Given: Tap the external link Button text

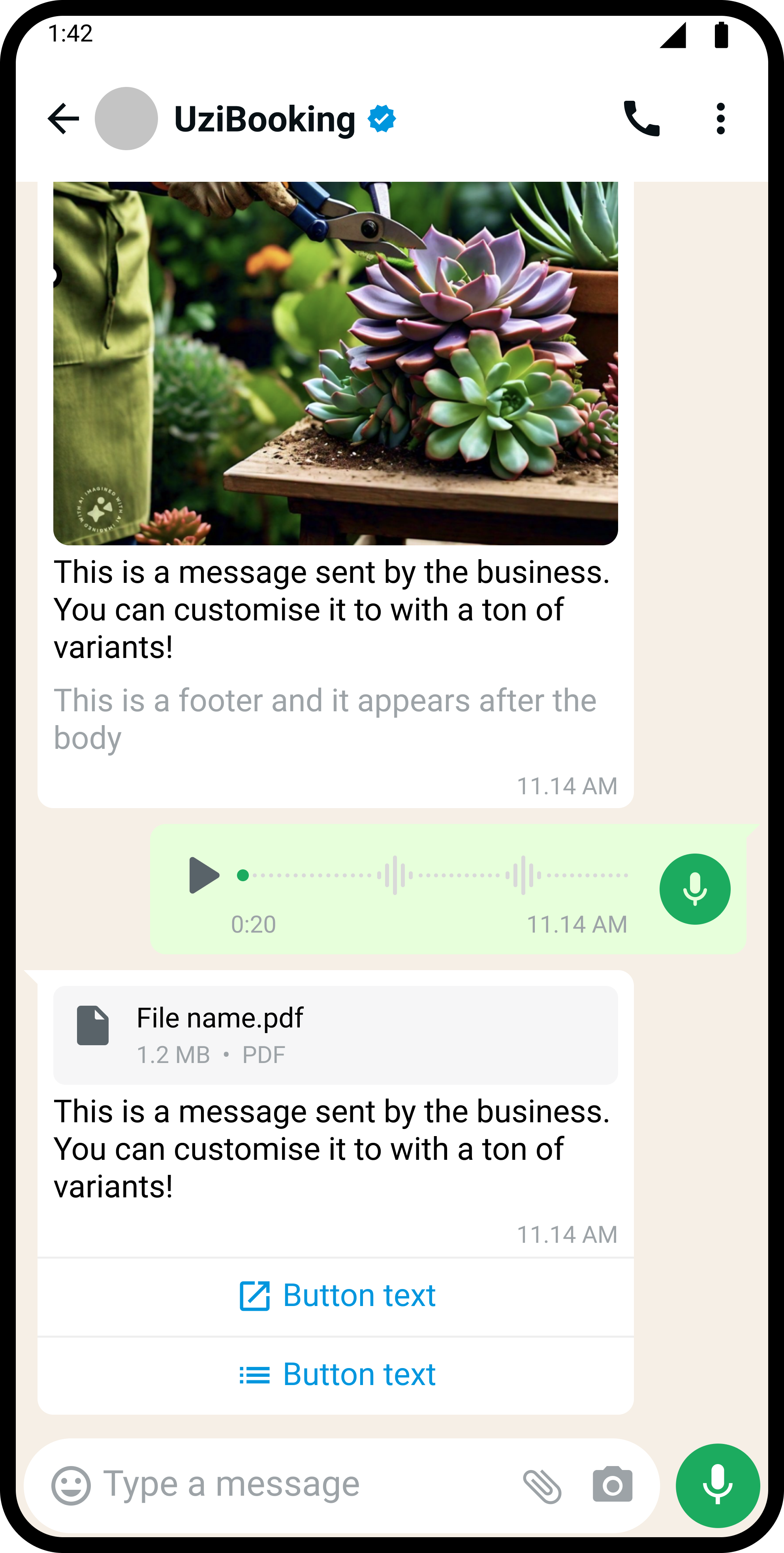Looking at the screenshot, I should pos(336,1296).
